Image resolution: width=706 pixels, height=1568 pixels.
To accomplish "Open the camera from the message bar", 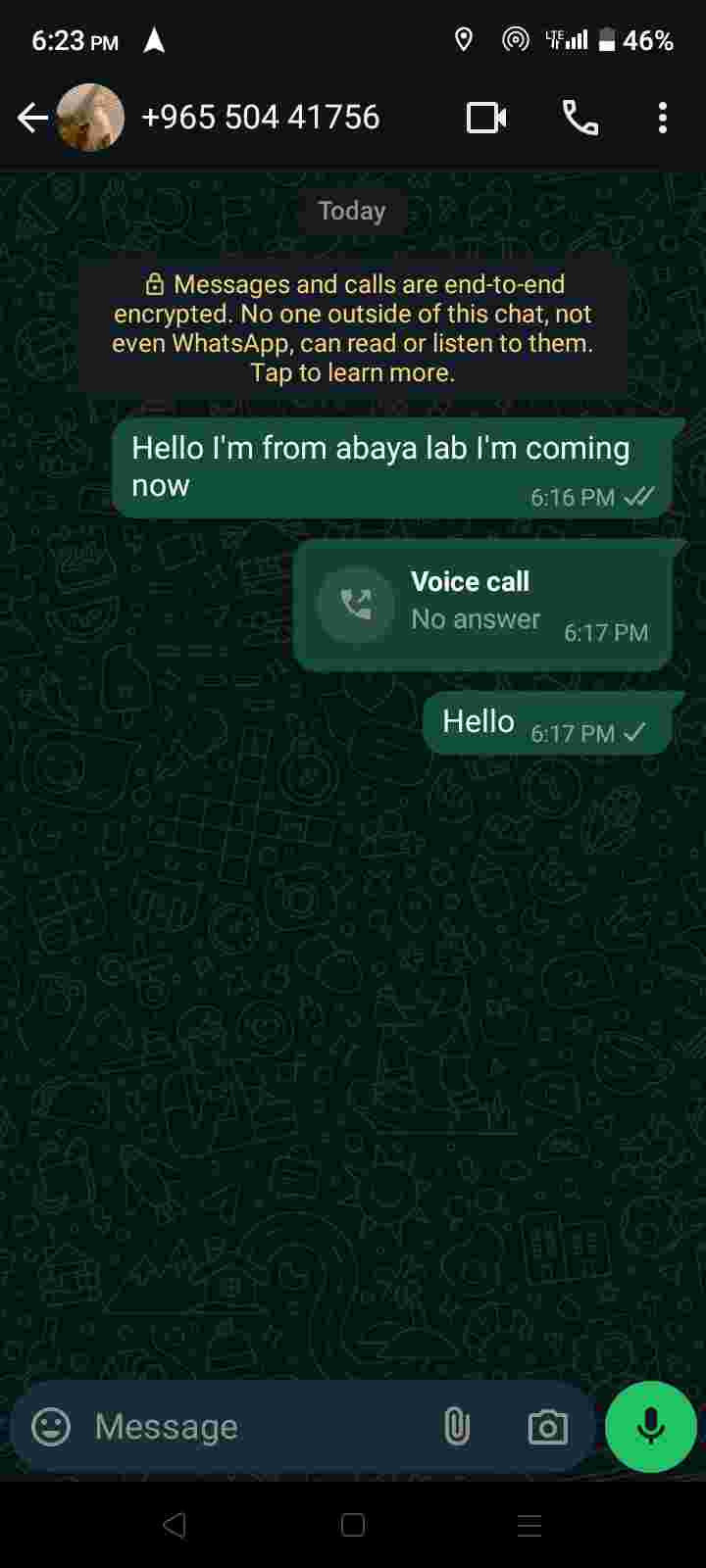I will [547, 1427].
